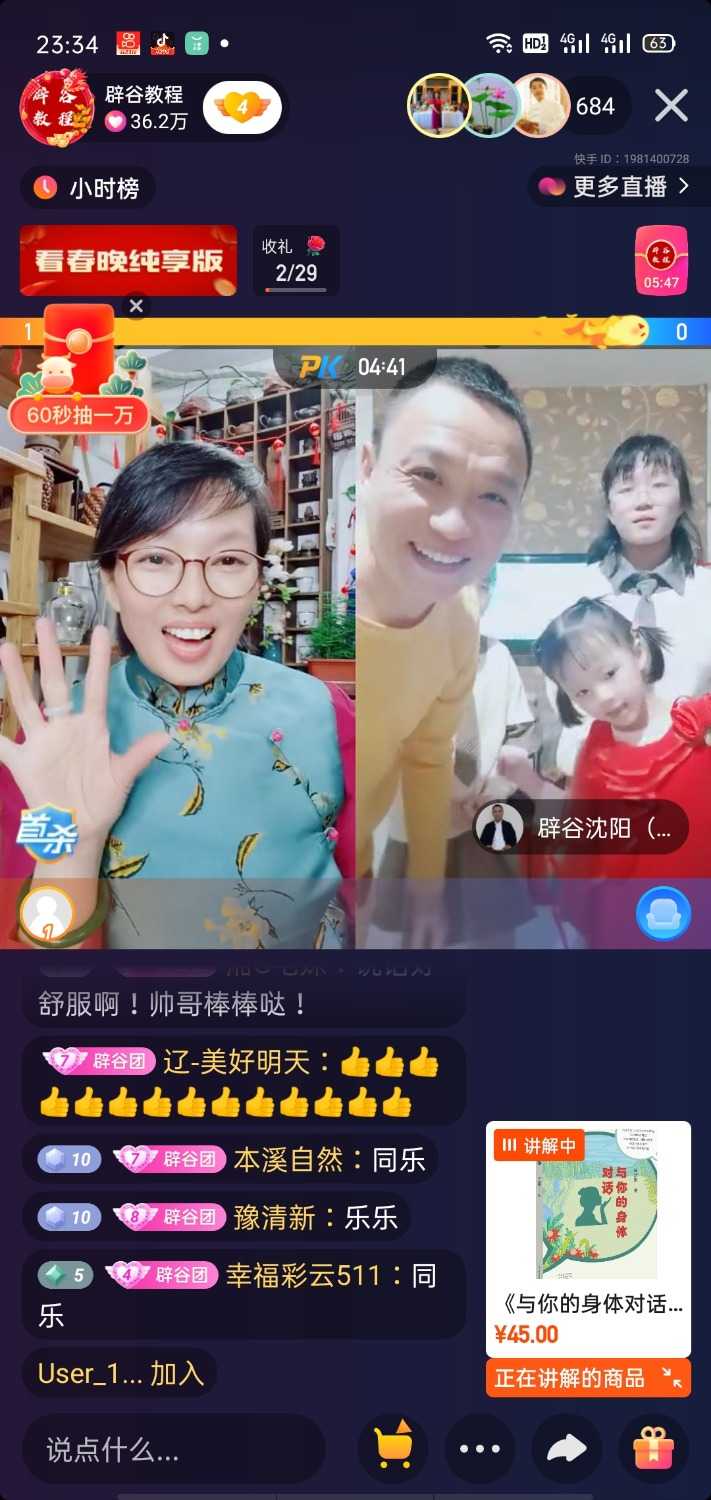
Task: Type a comment in 说点什么
Action: pos(172,1448)
